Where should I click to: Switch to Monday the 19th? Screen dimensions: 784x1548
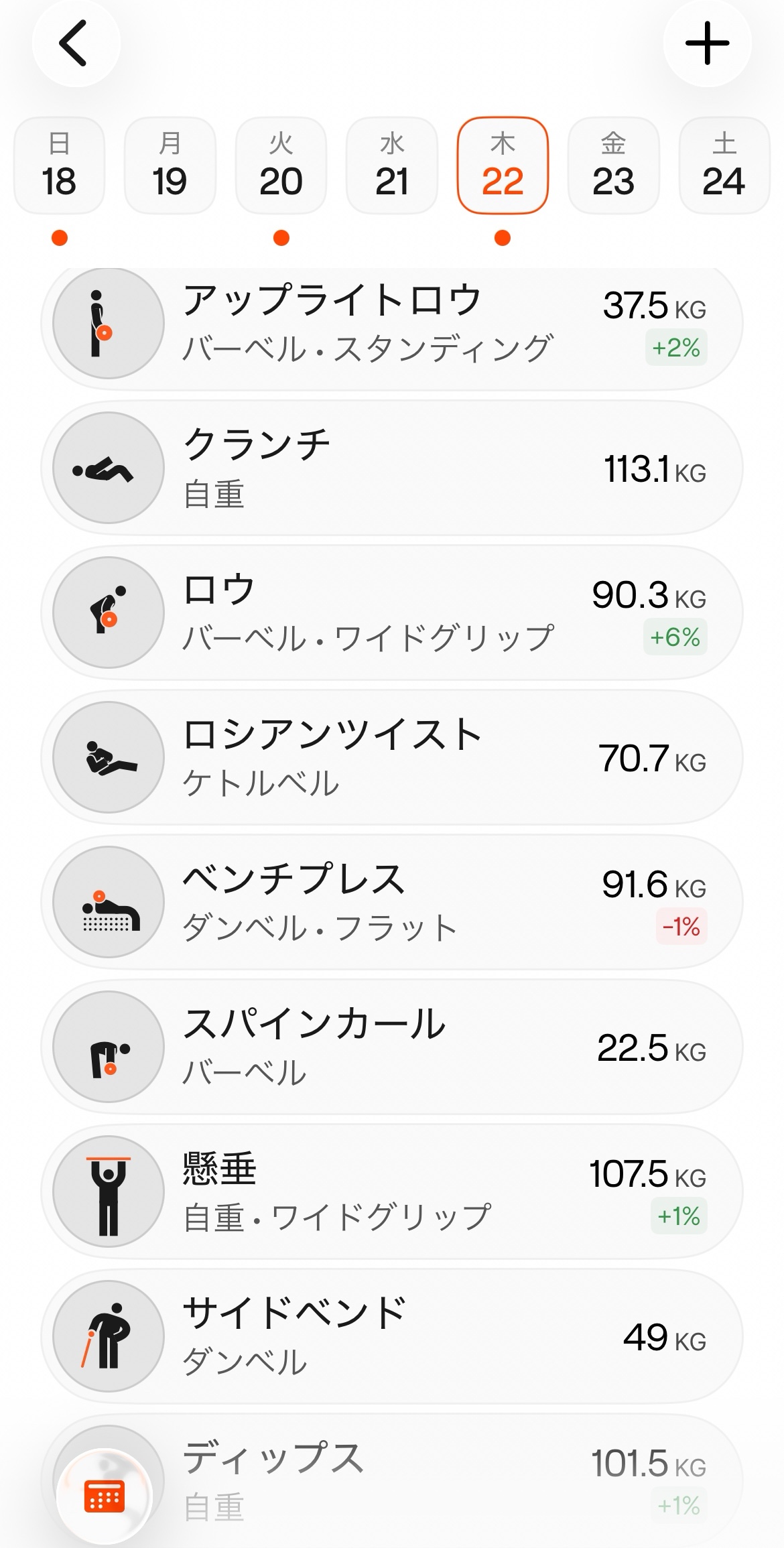(x=170, y=166)
